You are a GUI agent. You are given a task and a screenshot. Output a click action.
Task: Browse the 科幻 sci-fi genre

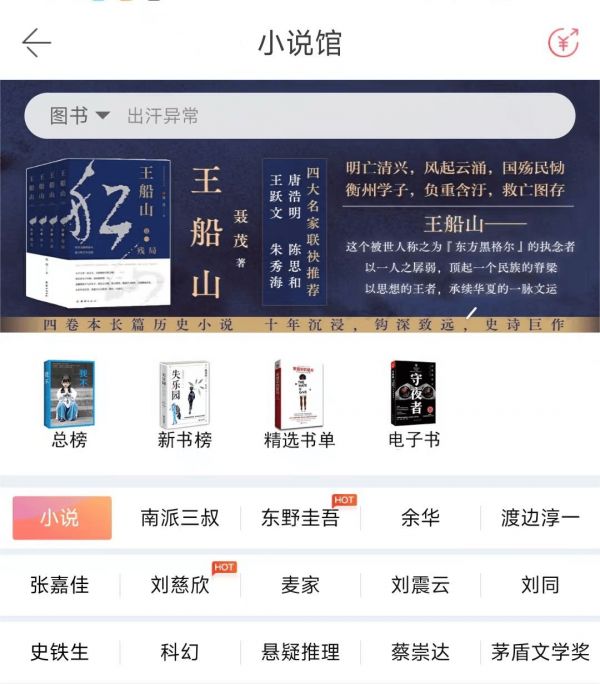[x=180, y=652]
